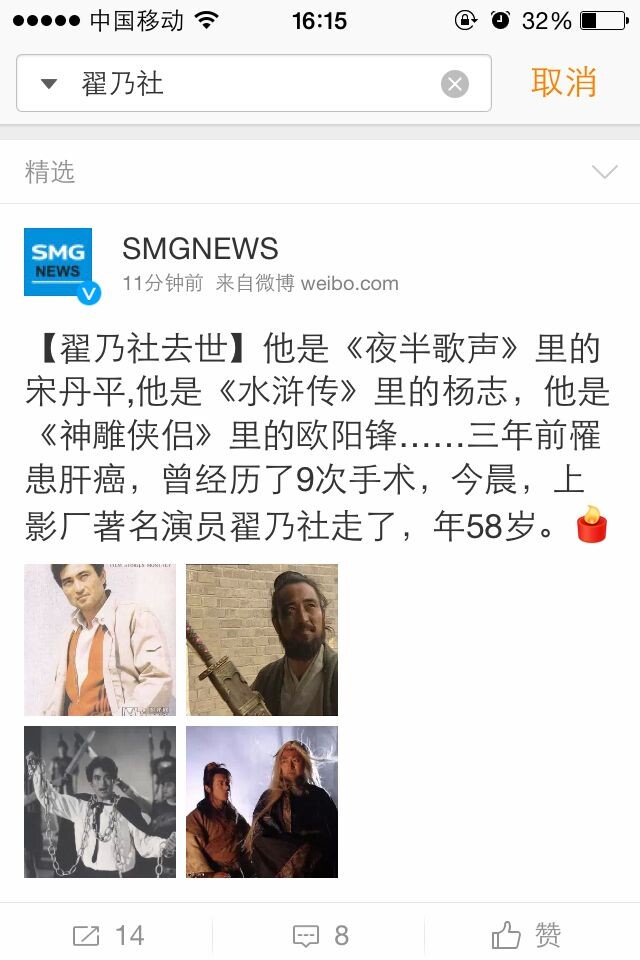
Task: Clear the search text
Action: (x=455, y=84)
